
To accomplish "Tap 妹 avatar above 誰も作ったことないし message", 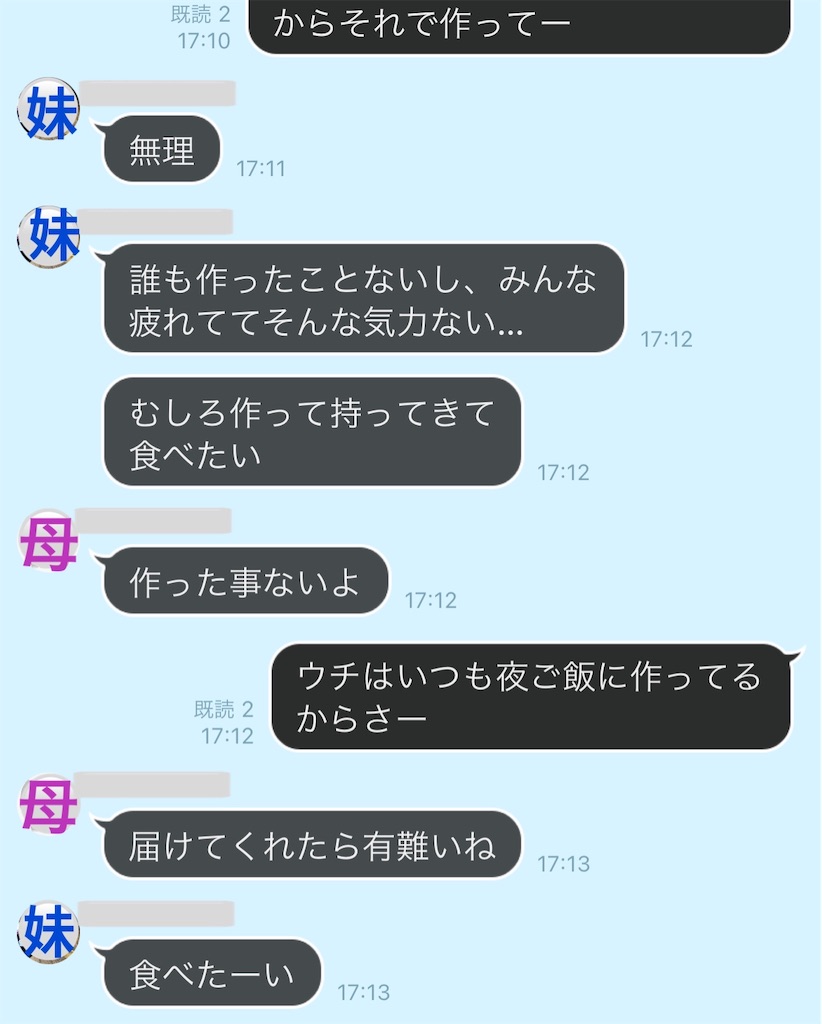I will (x=48, y=237).
